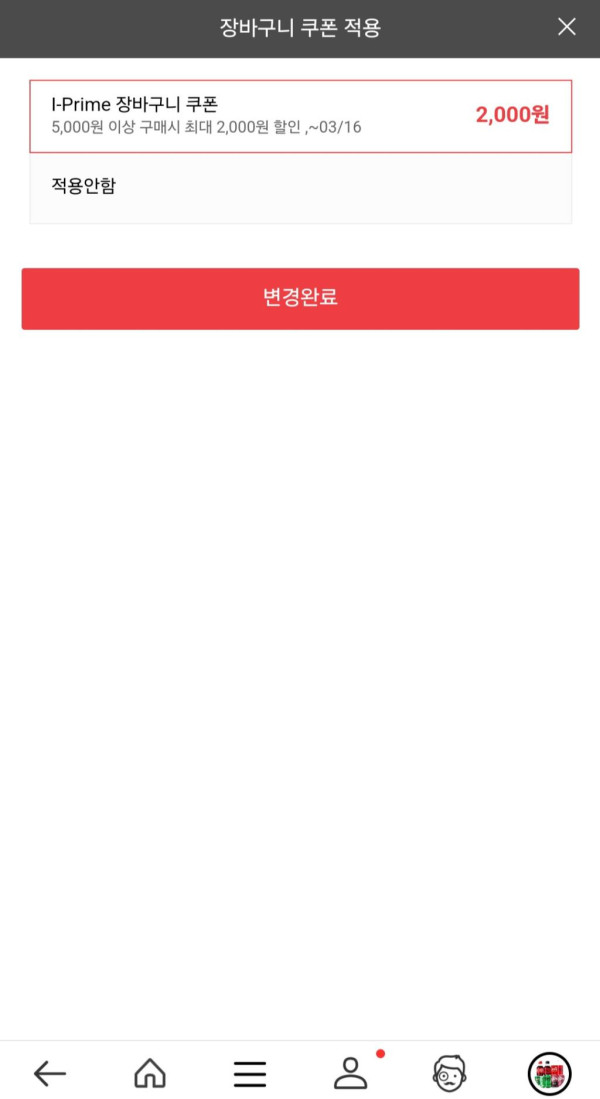This screenshot has height=1099, width=600.
Task: Open the home icon in bottom bar
Action: pos(149,1074)
